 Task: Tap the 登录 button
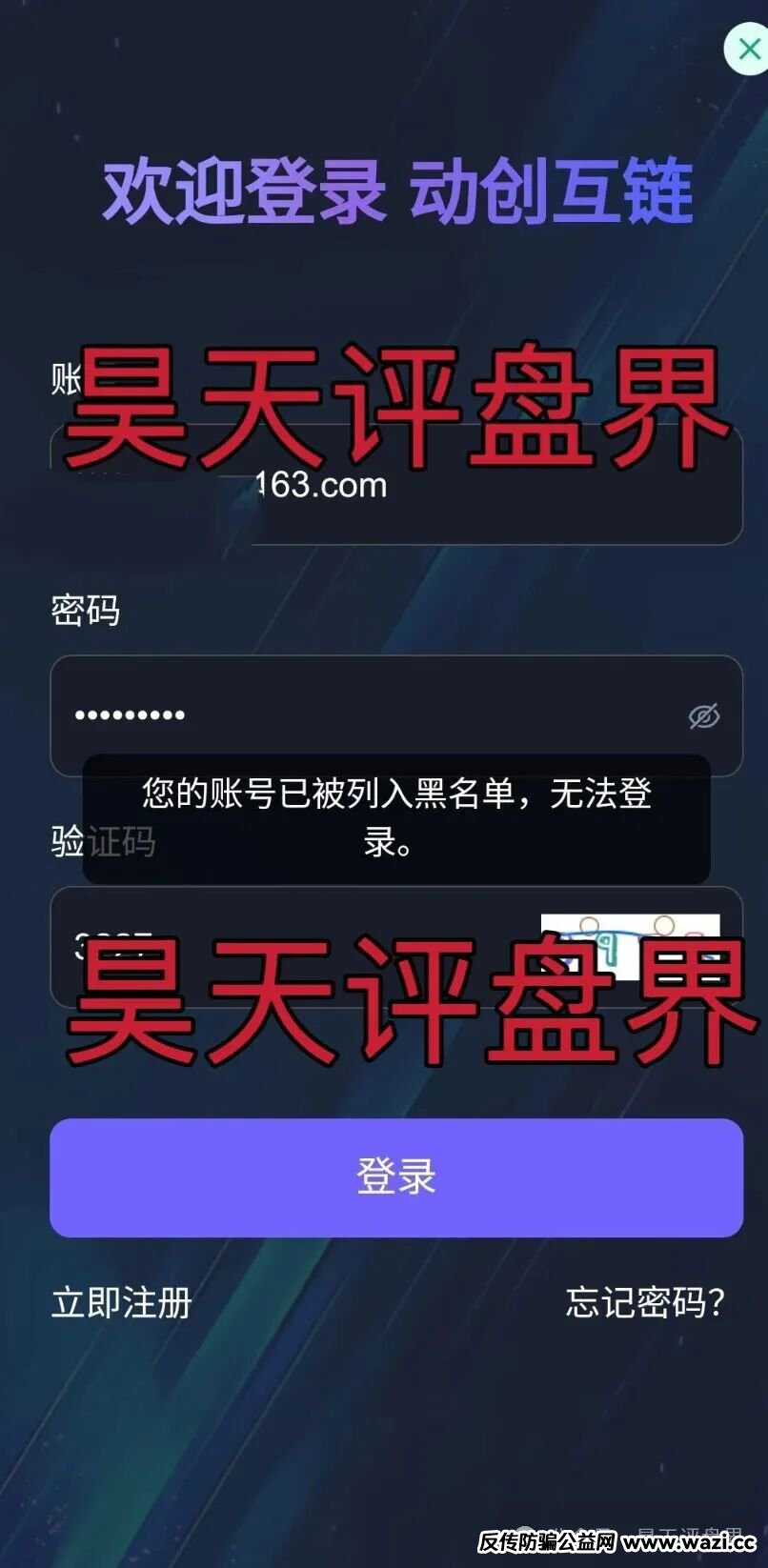point(395,1177)
